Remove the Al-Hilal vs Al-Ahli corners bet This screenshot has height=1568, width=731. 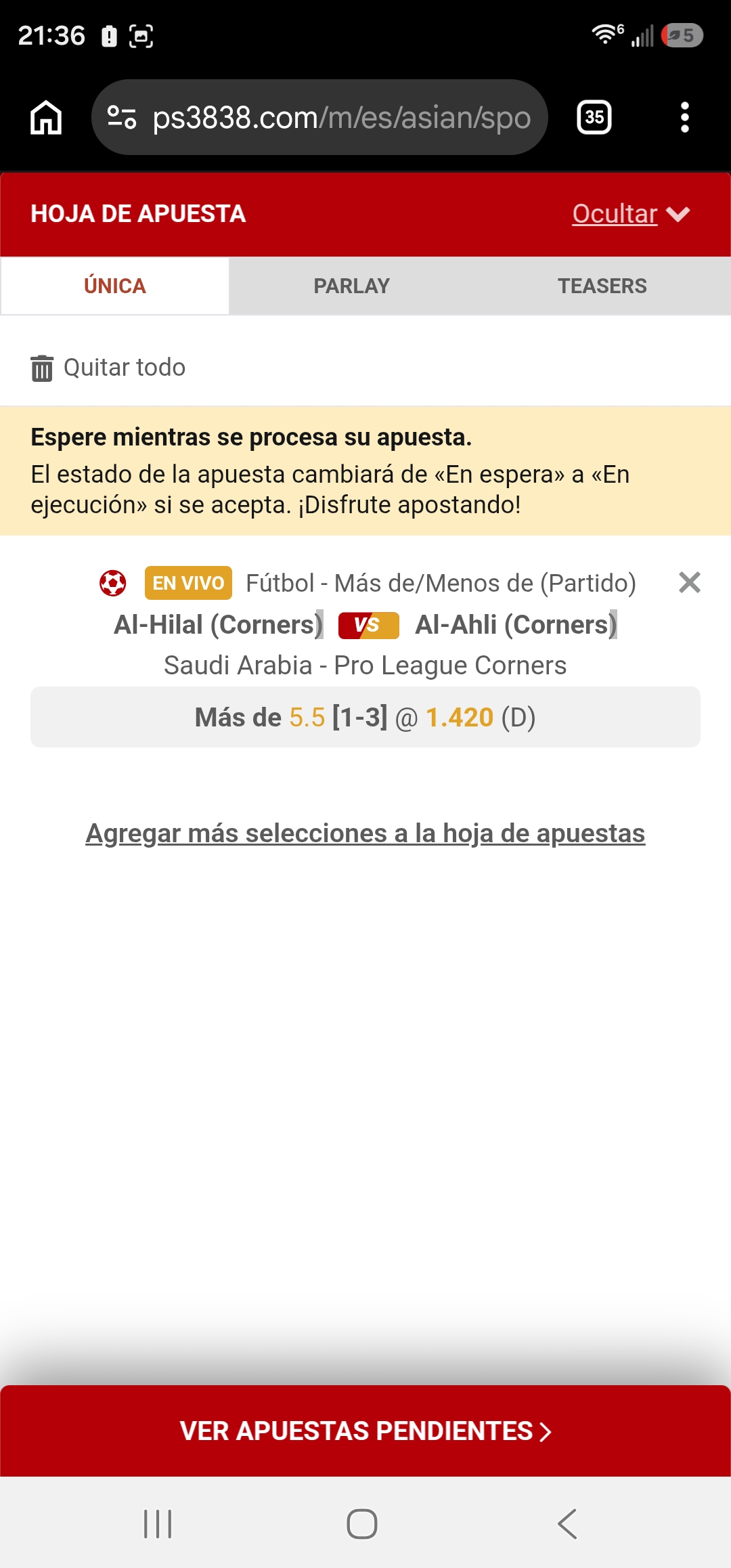point(689,582)
